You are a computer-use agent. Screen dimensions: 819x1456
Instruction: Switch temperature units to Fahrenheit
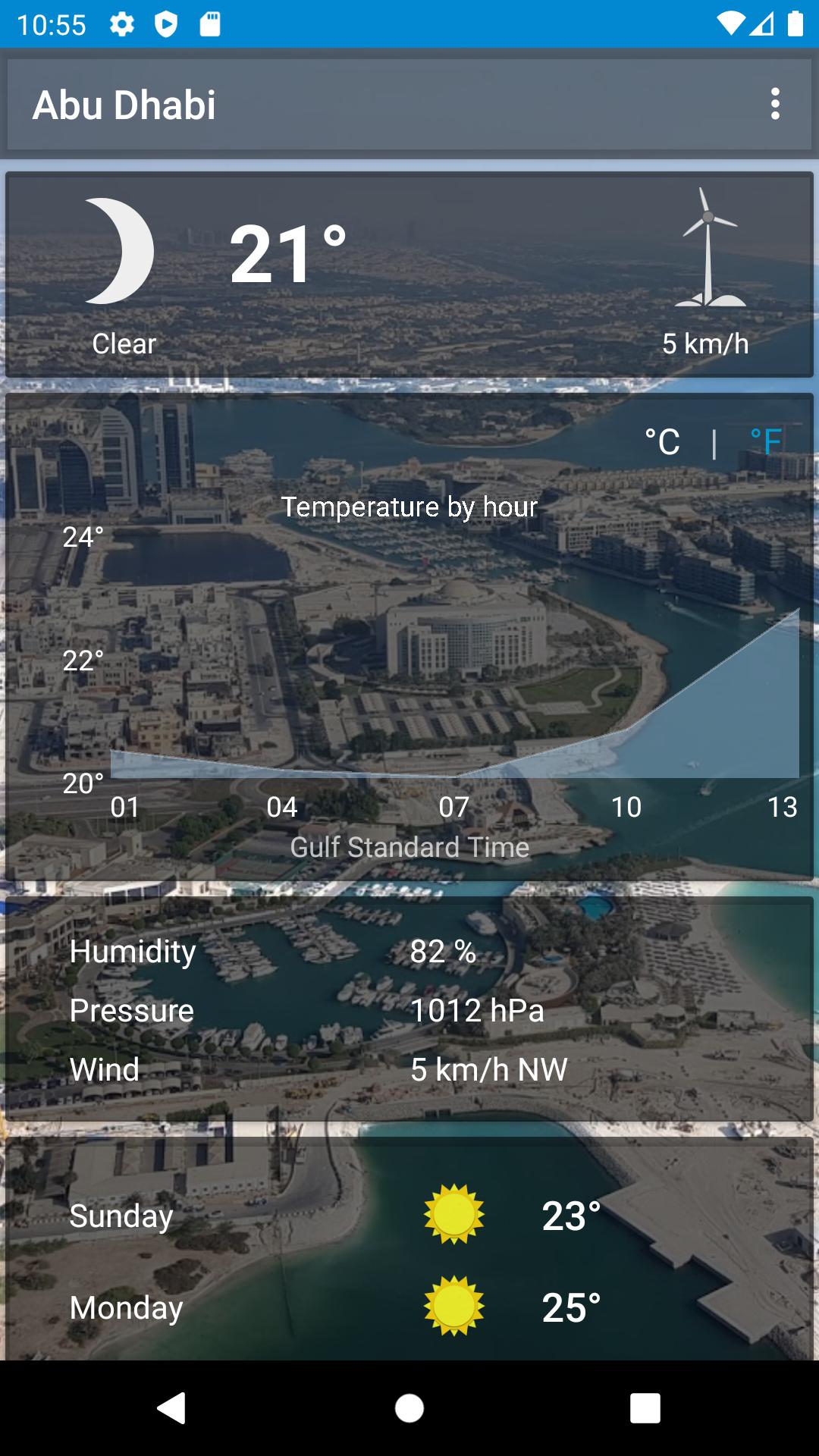[x=766, y=440]
